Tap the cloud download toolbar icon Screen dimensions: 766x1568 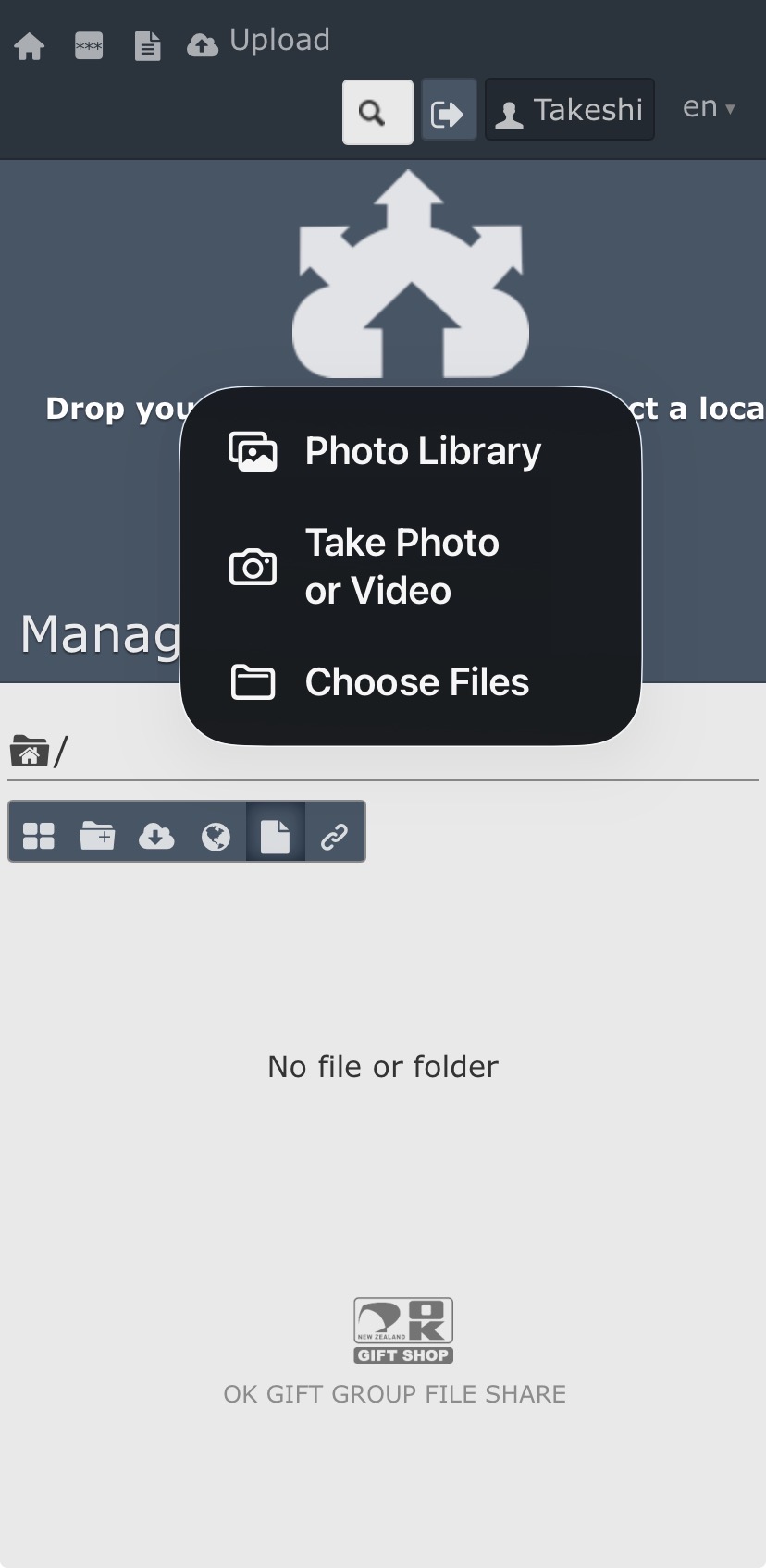coord(156,836)
